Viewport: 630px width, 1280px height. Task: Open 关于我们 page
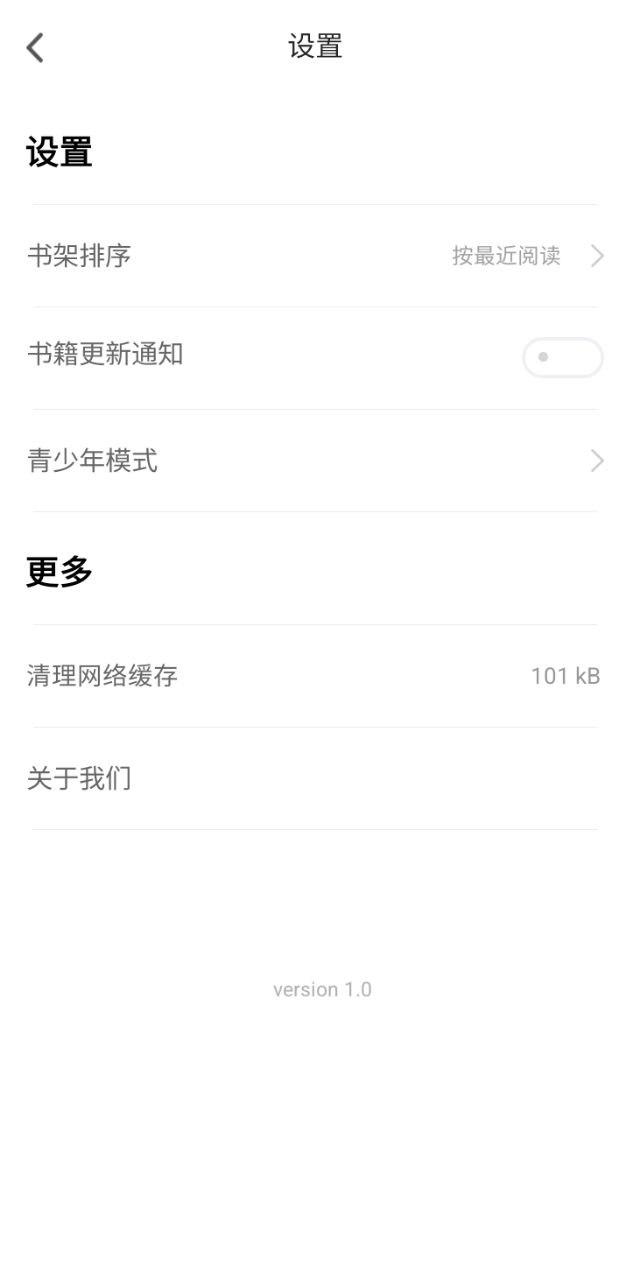coord(315,778)
